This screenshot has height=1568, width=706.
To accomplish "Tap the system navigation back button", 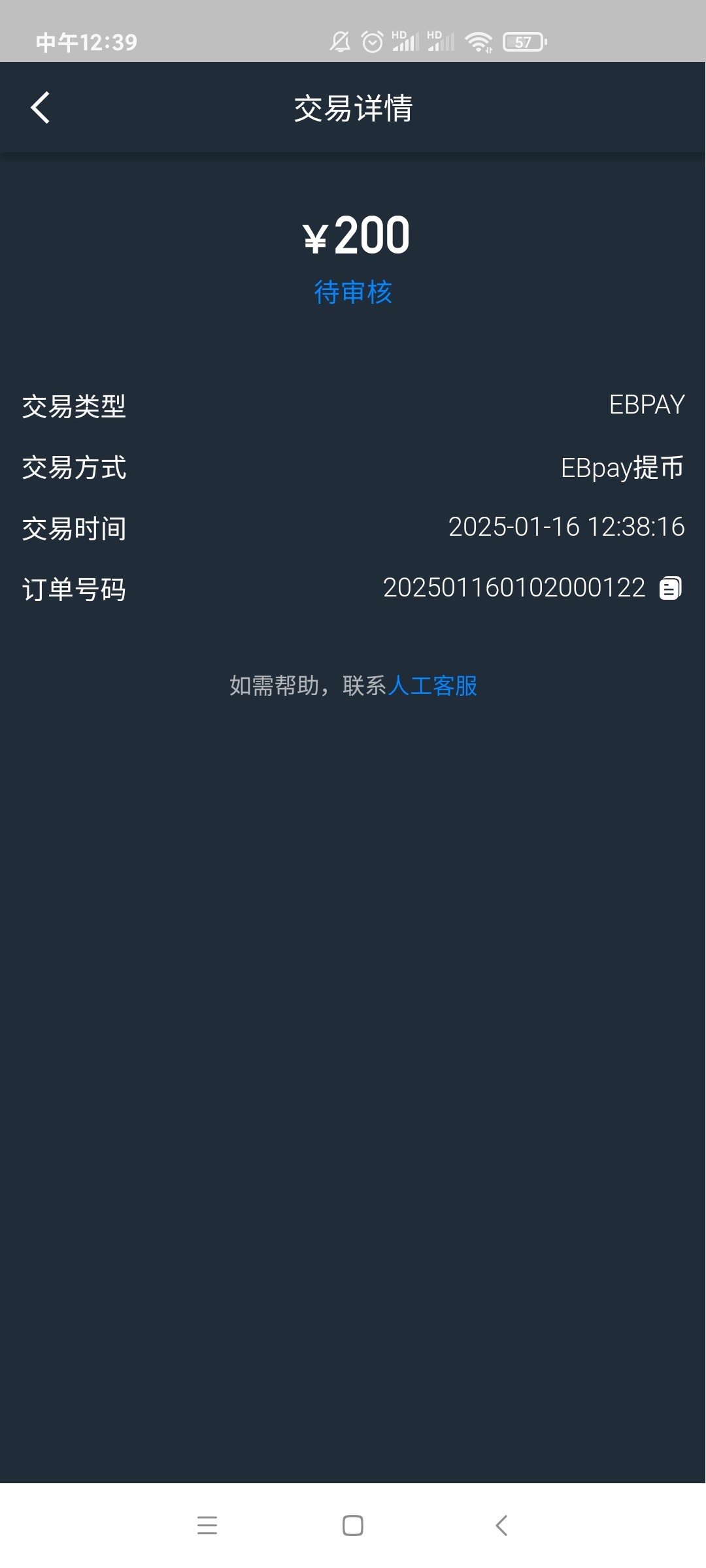I will [501, 1526].
